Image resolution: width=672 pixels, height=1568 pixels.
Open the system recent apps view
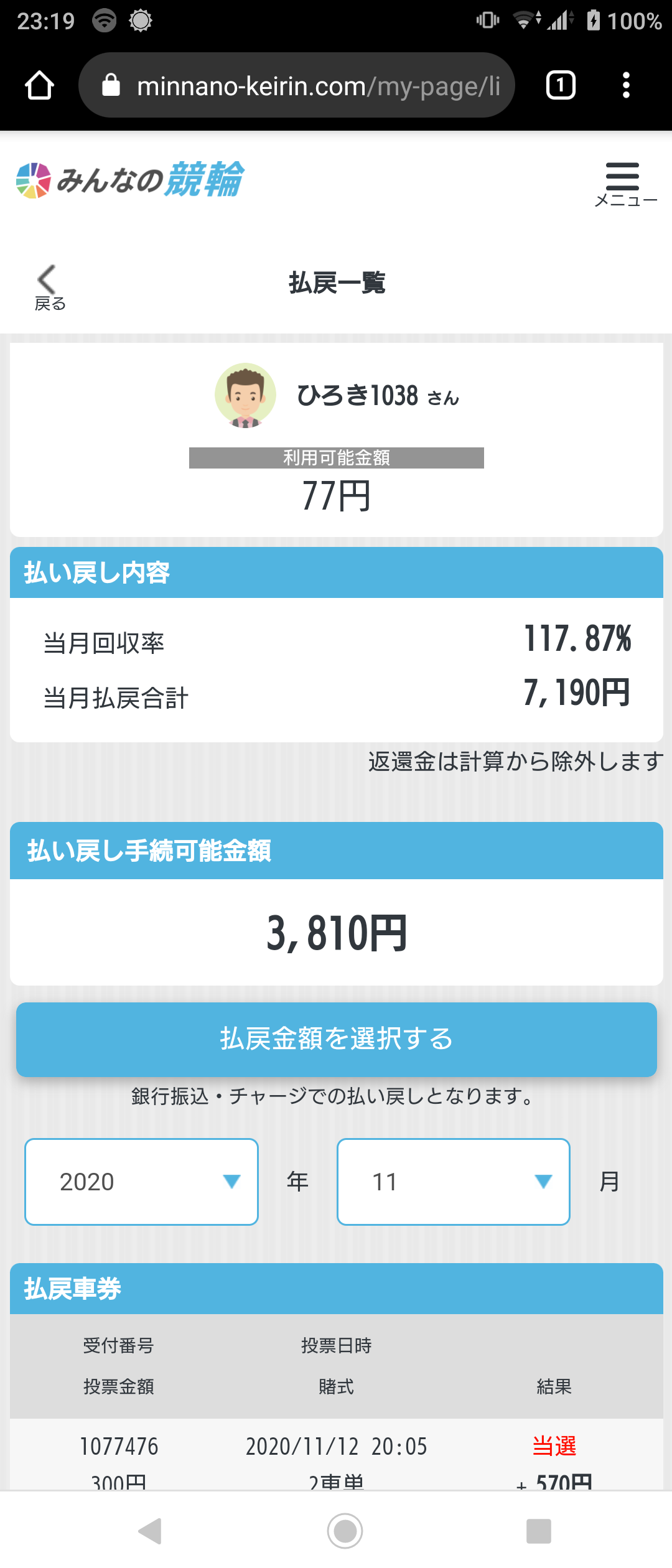click(x=538, y=1531)
